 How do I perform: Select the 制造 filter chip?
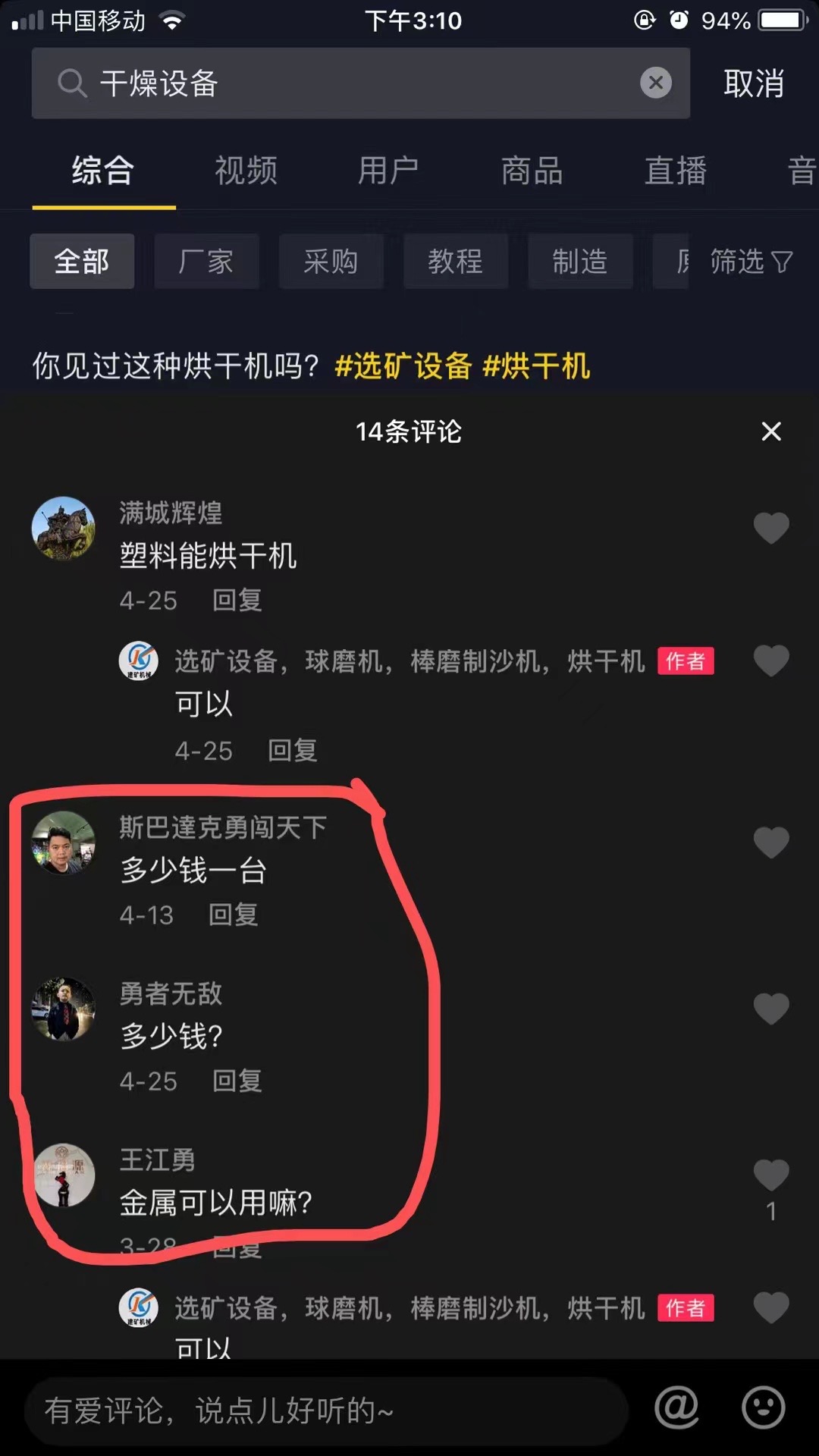580,262
